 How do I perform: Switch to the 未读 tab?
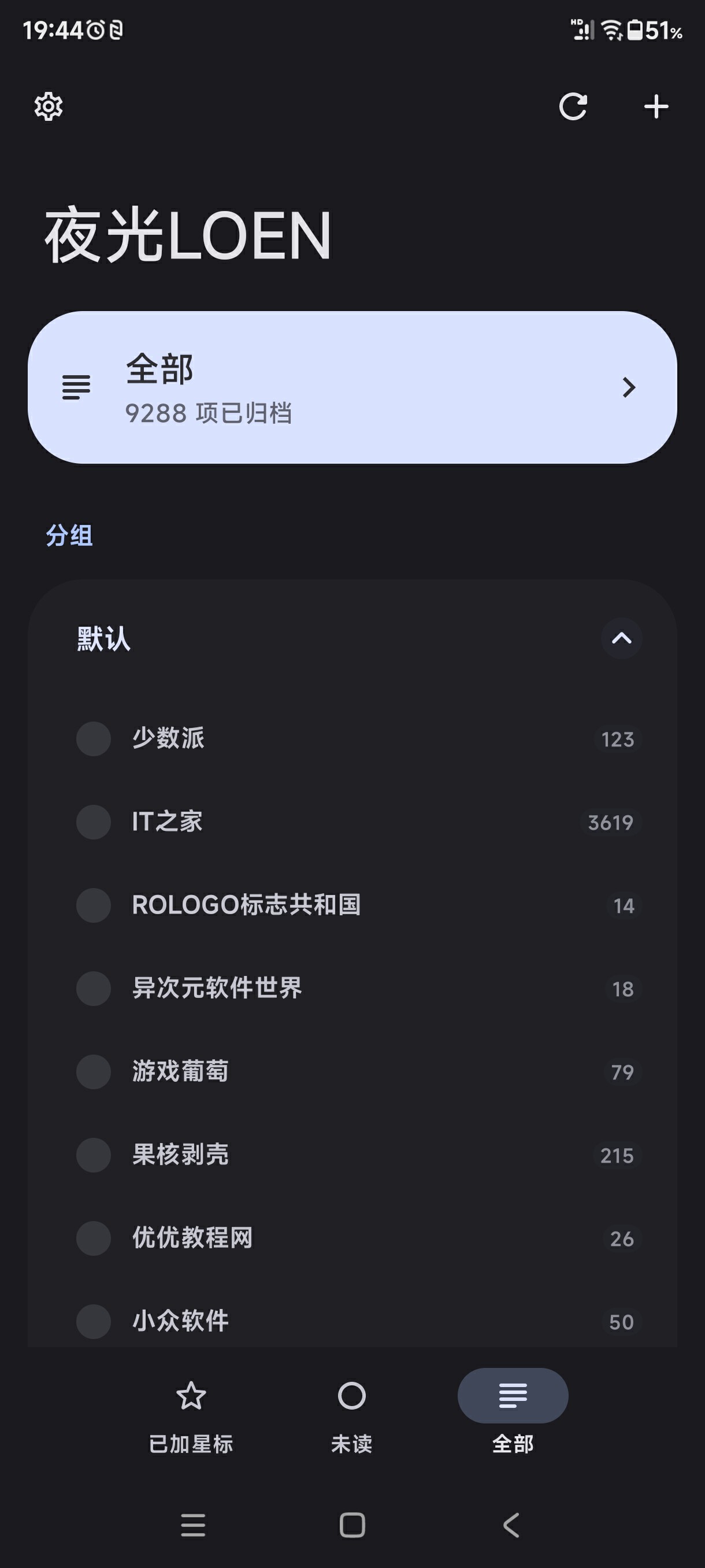351,1443
